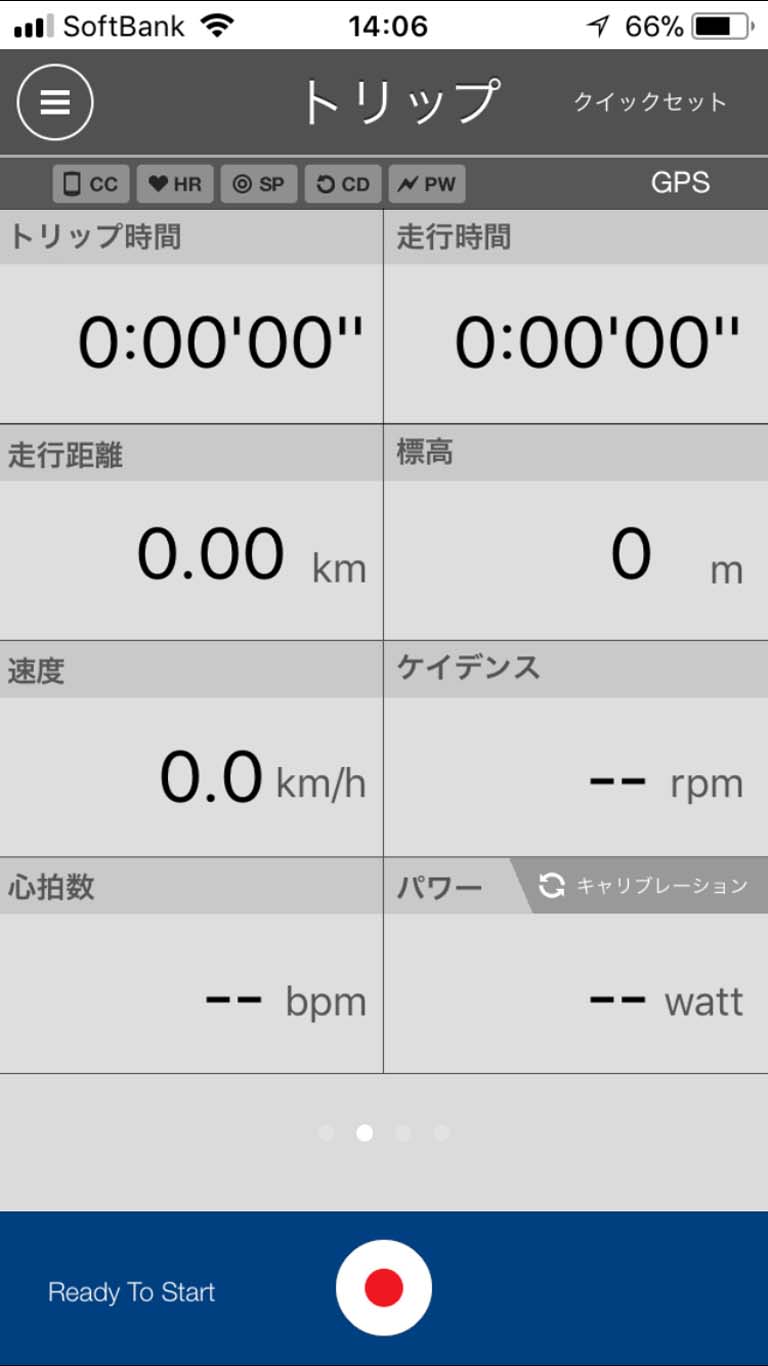Tap the PW sensor badge

click(427, 184)
